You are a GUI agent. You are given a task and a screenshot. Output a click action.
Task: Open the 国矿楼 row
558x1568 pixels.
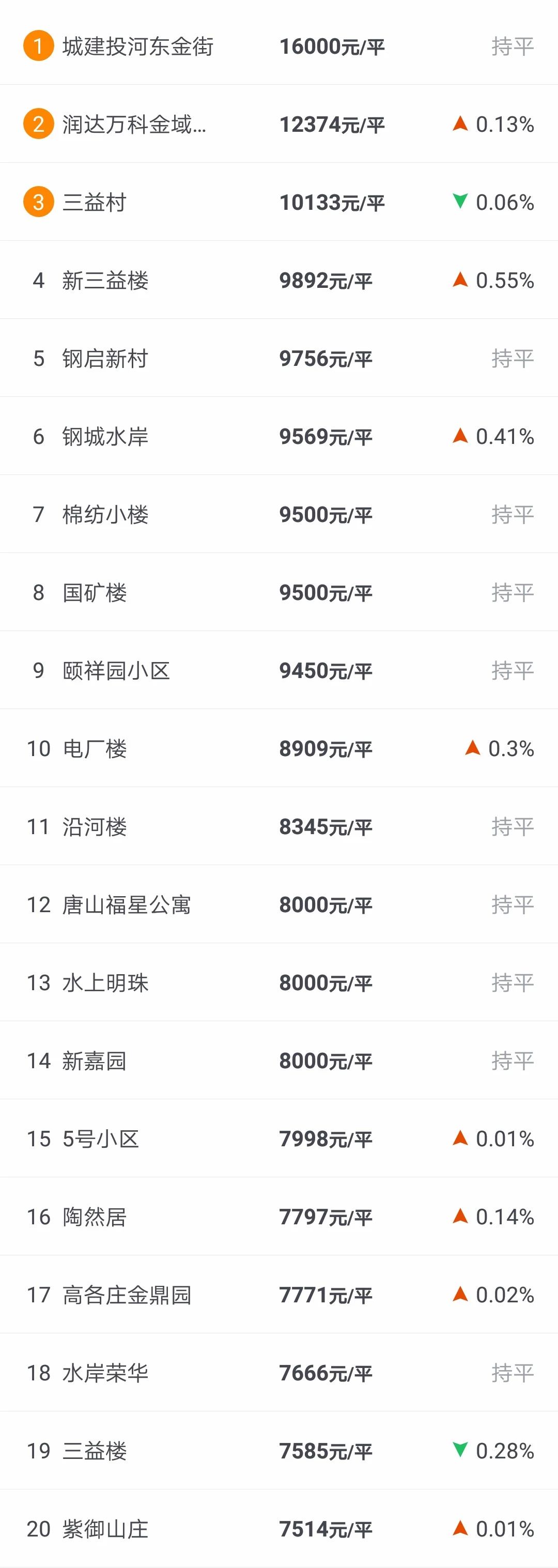[95, 592]
